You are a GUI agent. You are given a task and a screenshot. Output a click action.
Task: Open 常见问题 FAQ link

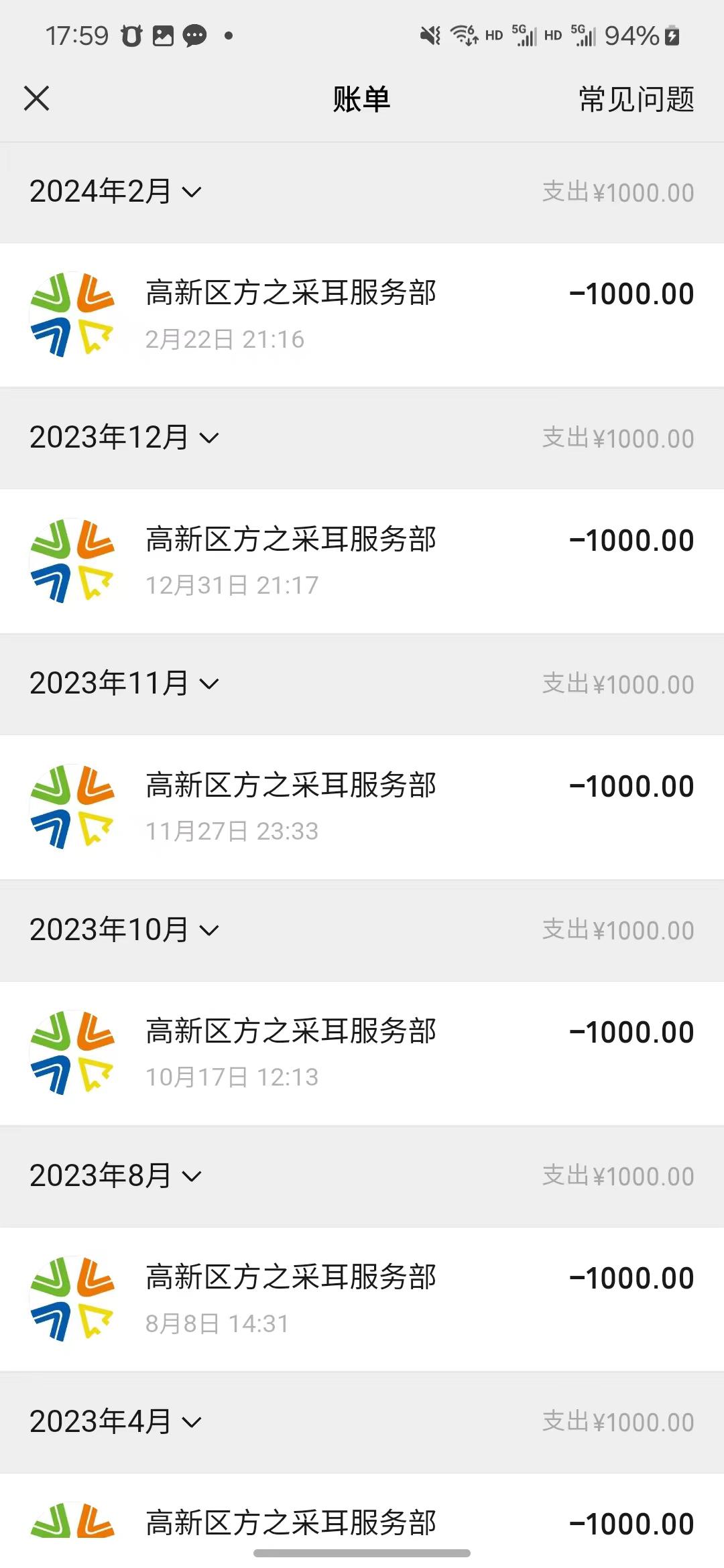[x=636, y=99]
